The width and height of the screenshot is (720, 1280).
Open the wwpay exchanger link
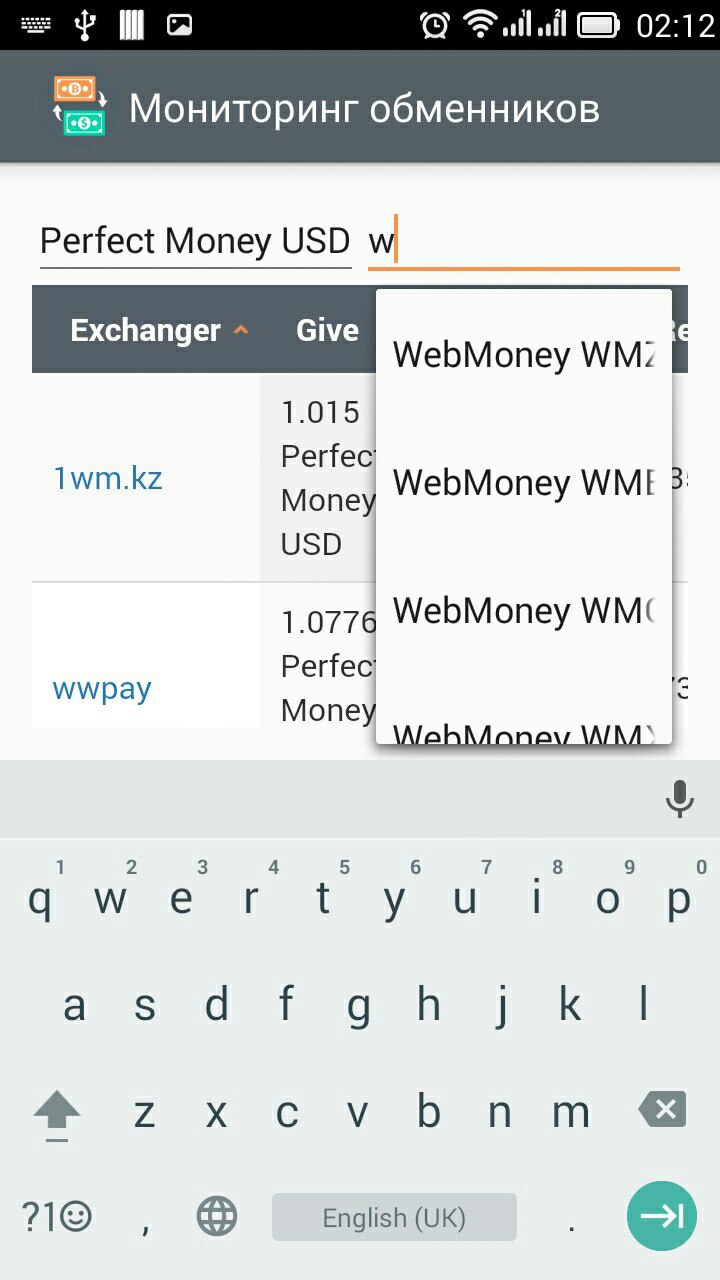[101, 687]
